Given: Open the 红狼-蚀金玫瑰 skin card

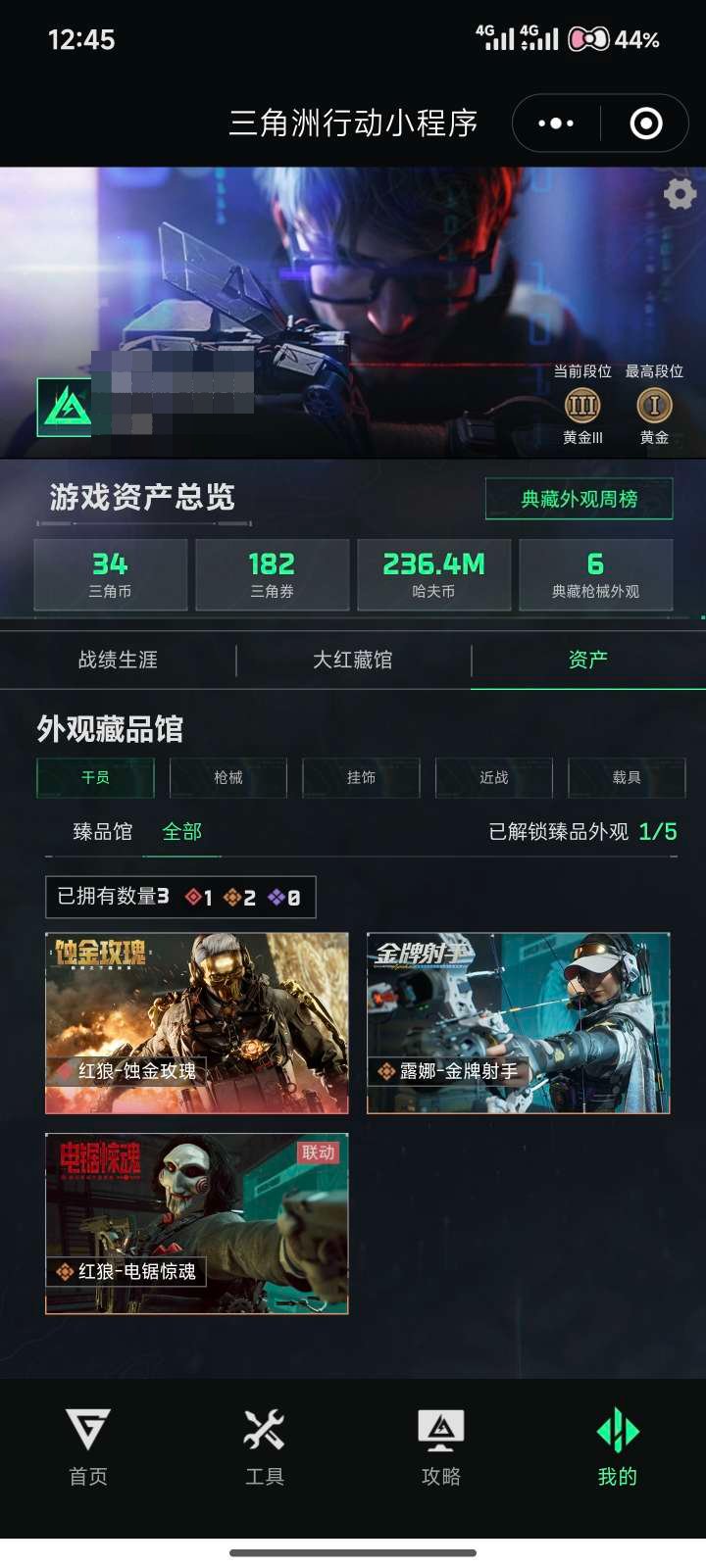Looking at the screenshot, I should click(196, 1021).
